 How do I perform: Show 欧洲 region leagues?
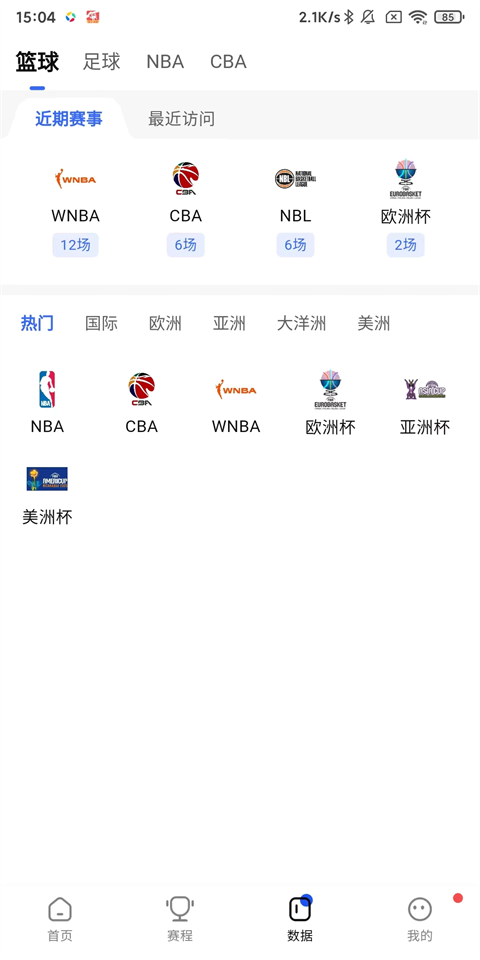(165, 323)
